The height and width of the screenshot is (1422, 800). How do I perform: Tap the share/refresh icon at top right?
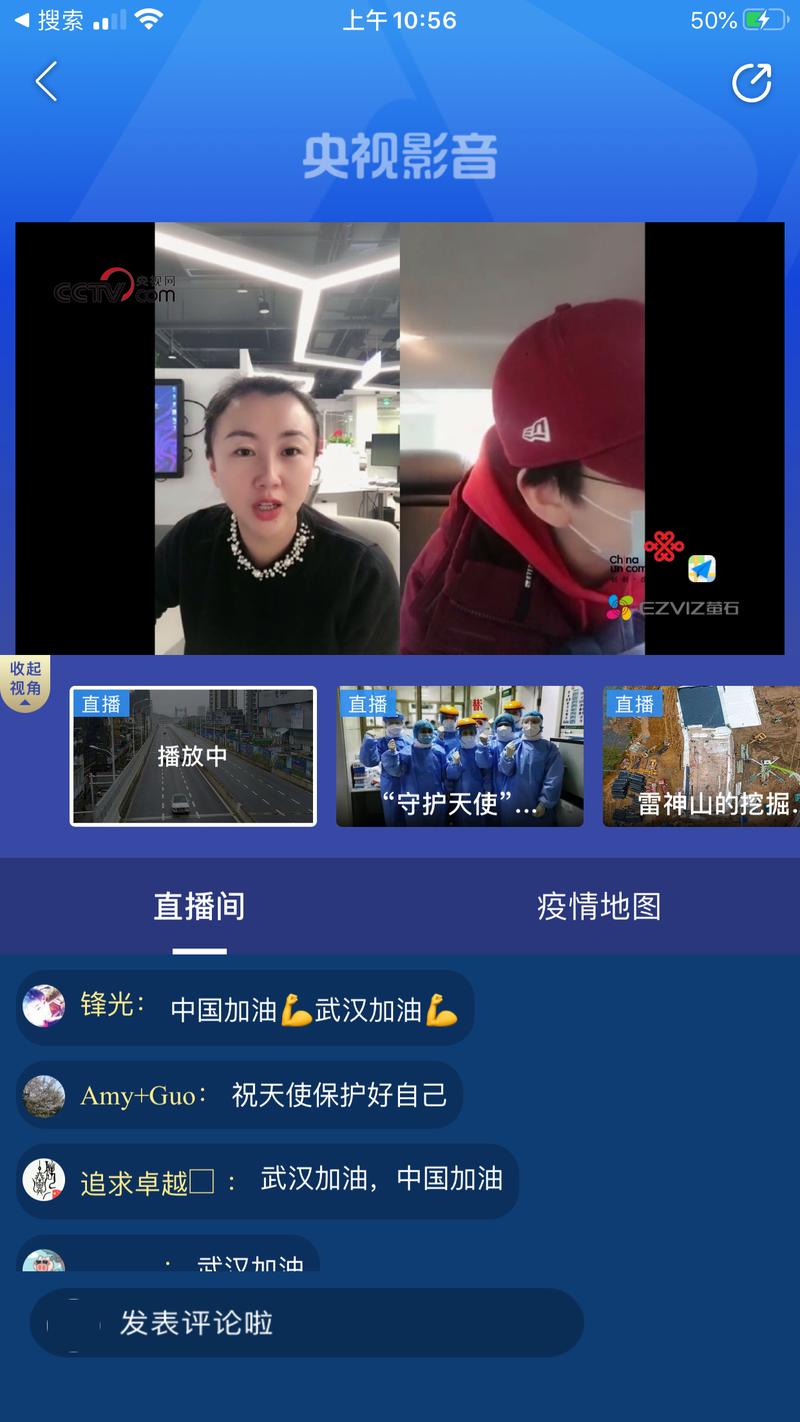click(x=752, y=82)
